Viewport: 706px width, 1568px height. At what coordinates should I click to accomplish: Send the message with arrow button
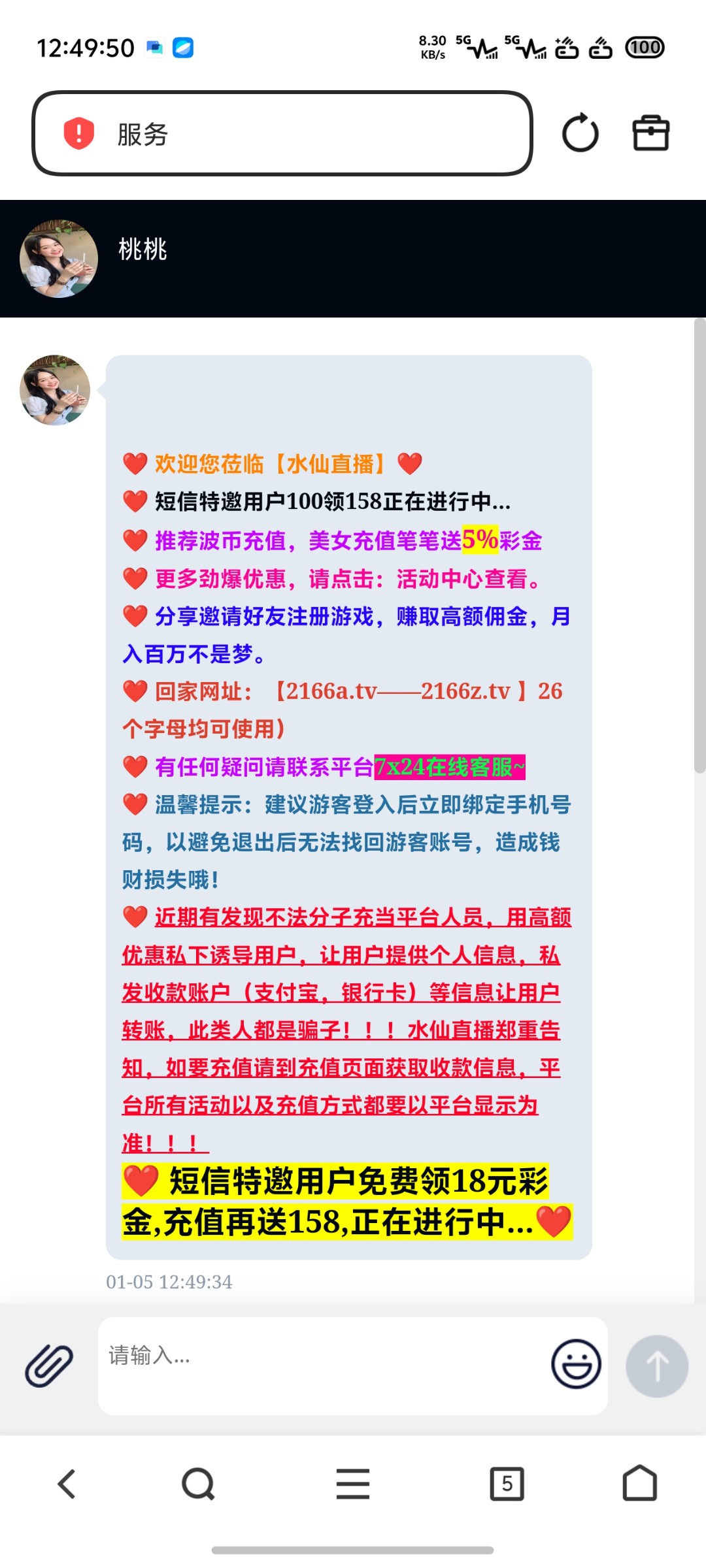pos(656,1365)
